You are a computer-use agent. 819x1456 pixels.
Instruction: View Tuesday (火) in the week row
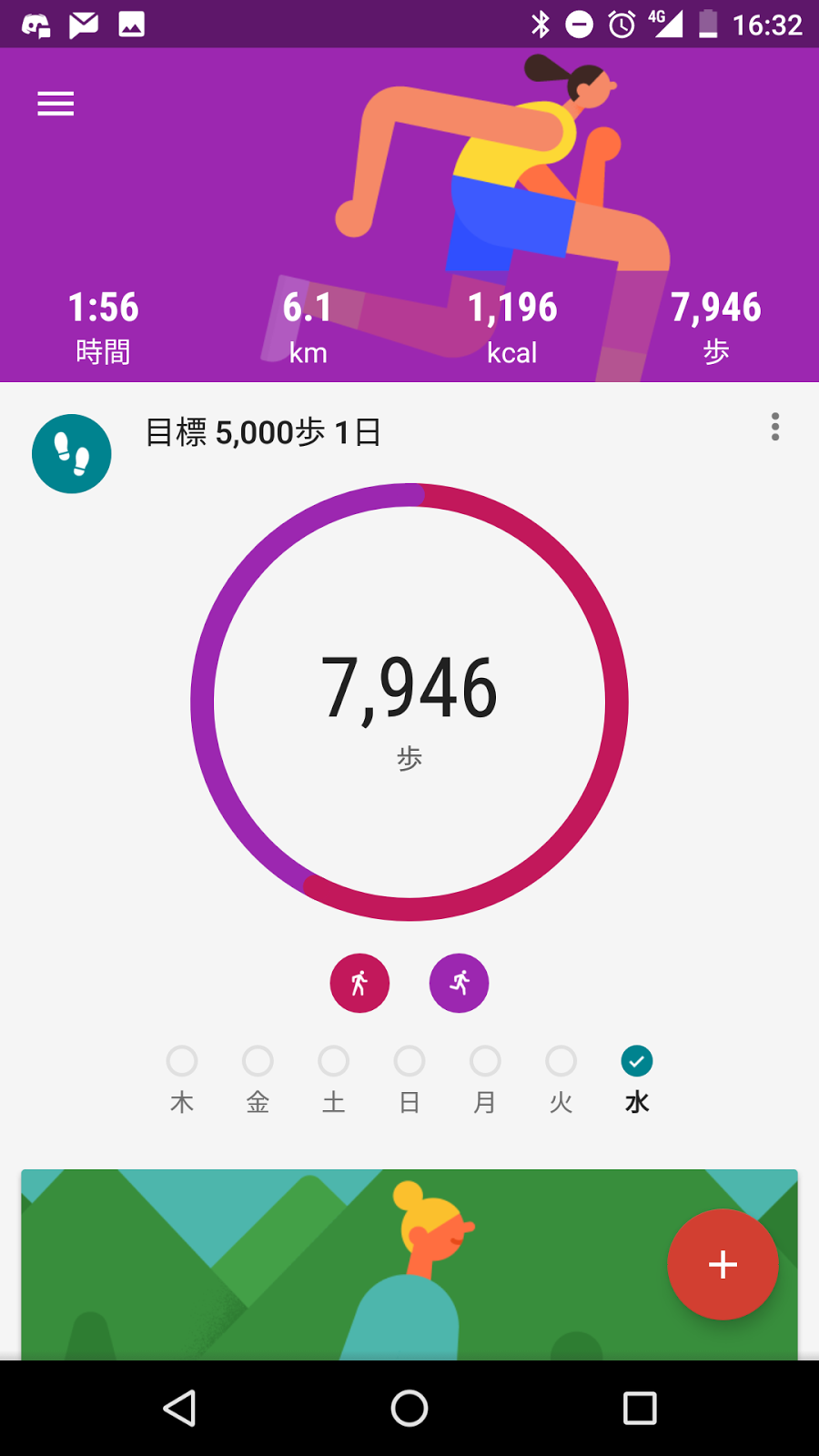click(561, 1080)
